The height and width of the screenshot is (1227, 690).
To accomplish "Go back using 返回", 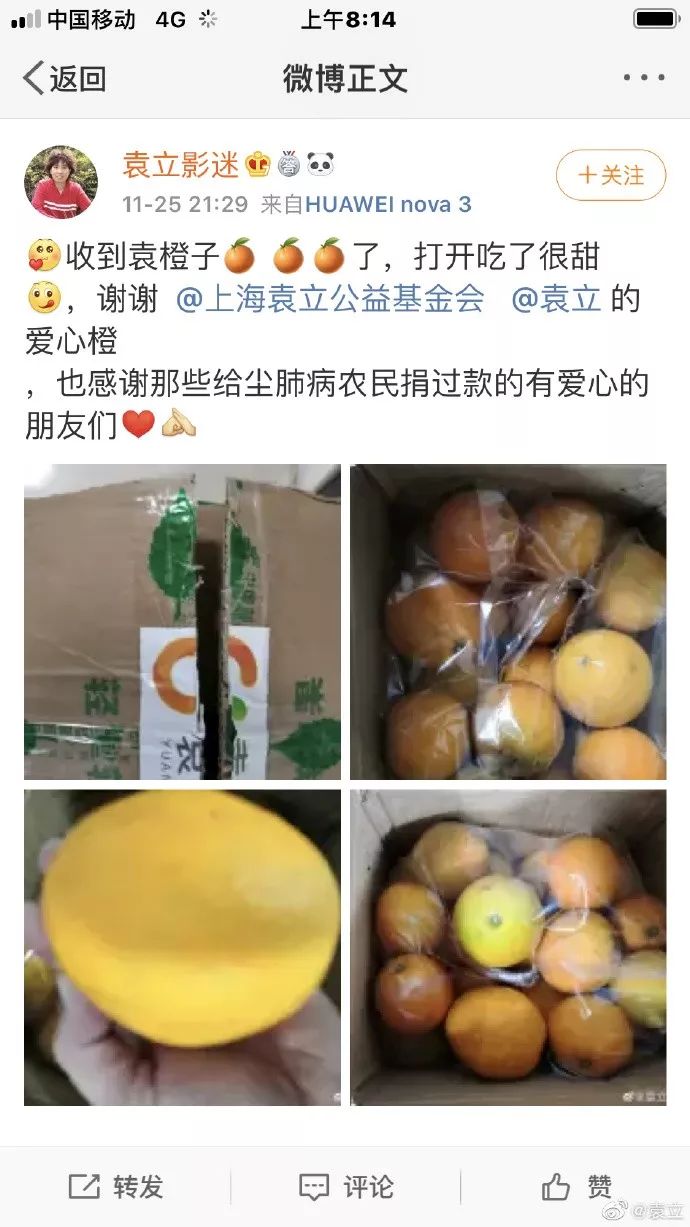I will pos(64,78).
